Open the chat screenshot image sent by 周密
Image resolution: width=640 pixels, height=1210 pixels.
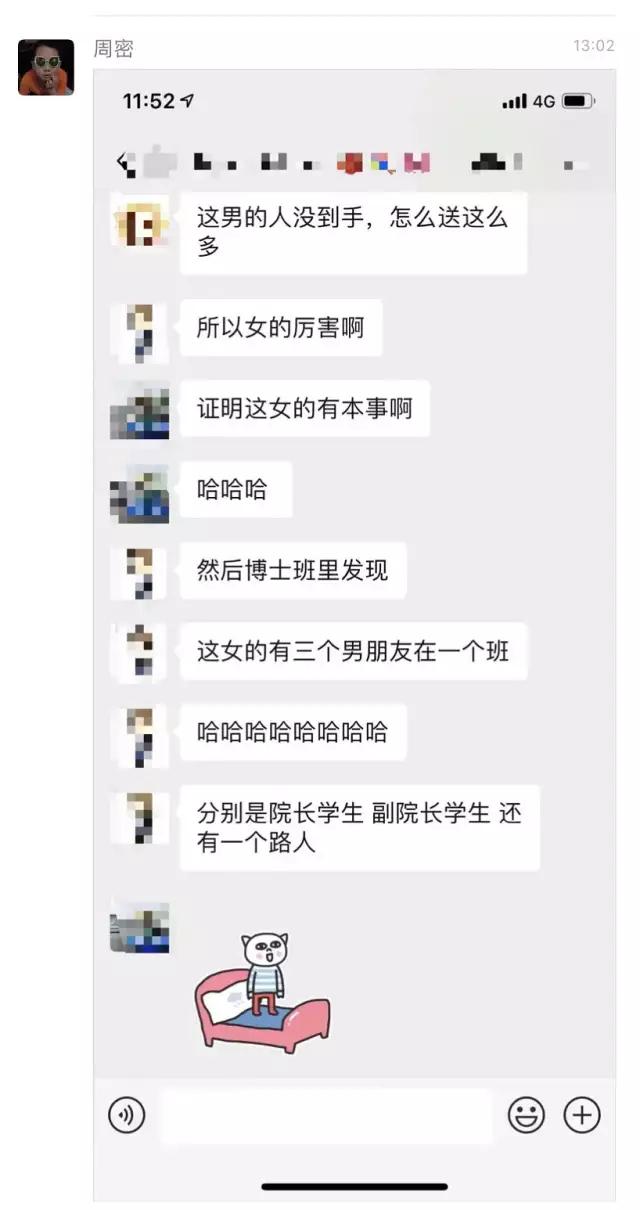(x=355, y=635)
